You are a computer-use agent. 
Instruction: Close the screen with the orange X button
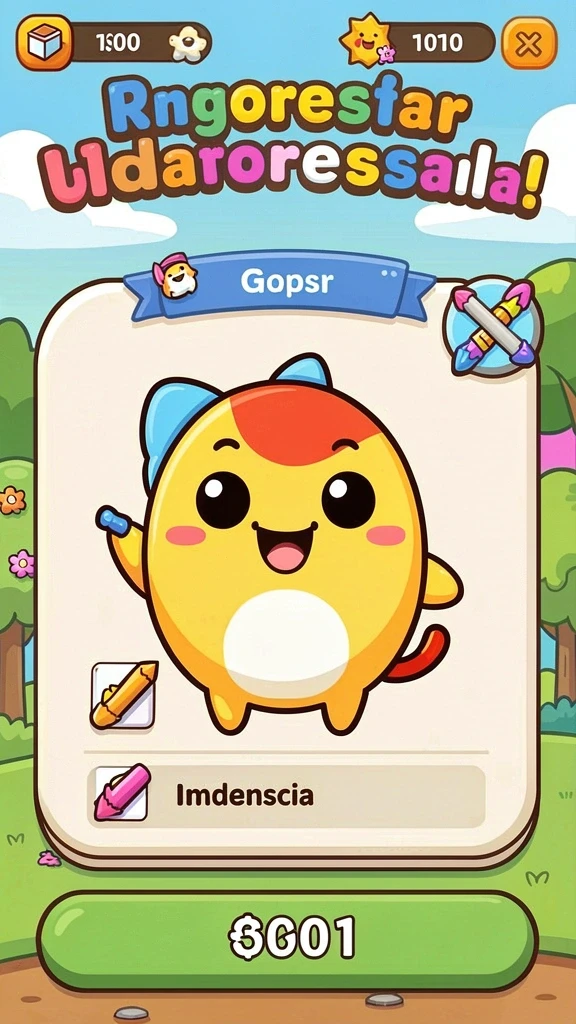pos(529,43)
